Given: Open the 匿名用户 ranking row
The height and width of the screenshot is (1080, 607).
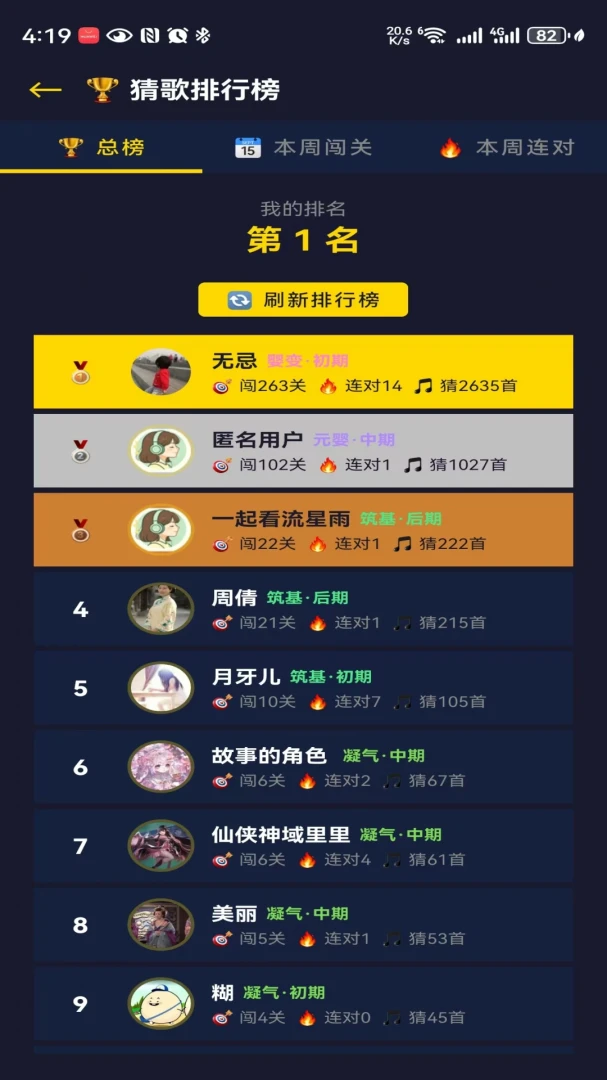Looking at the screenshot, I should point(303,450).
